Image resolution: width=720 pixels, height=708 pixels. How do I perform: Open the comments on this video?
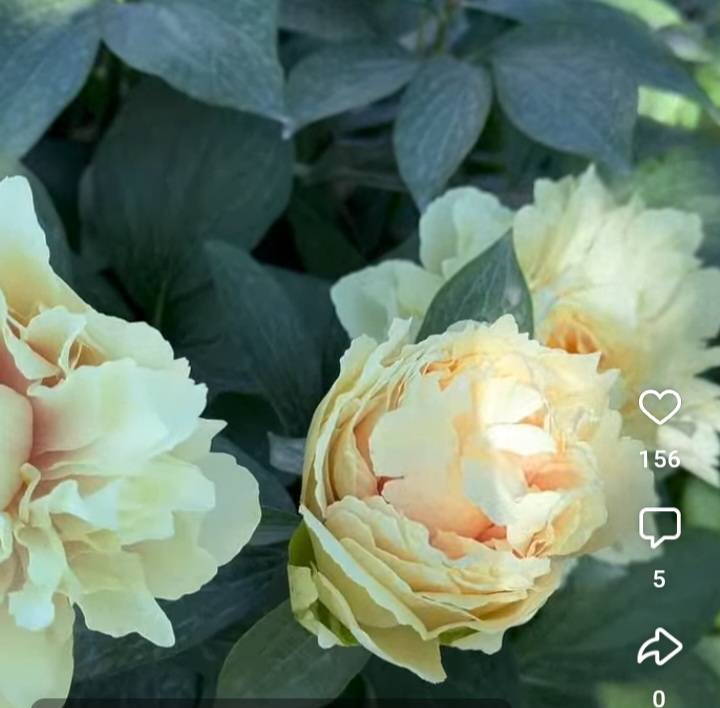pyautogui.click(x=659, y=527)
